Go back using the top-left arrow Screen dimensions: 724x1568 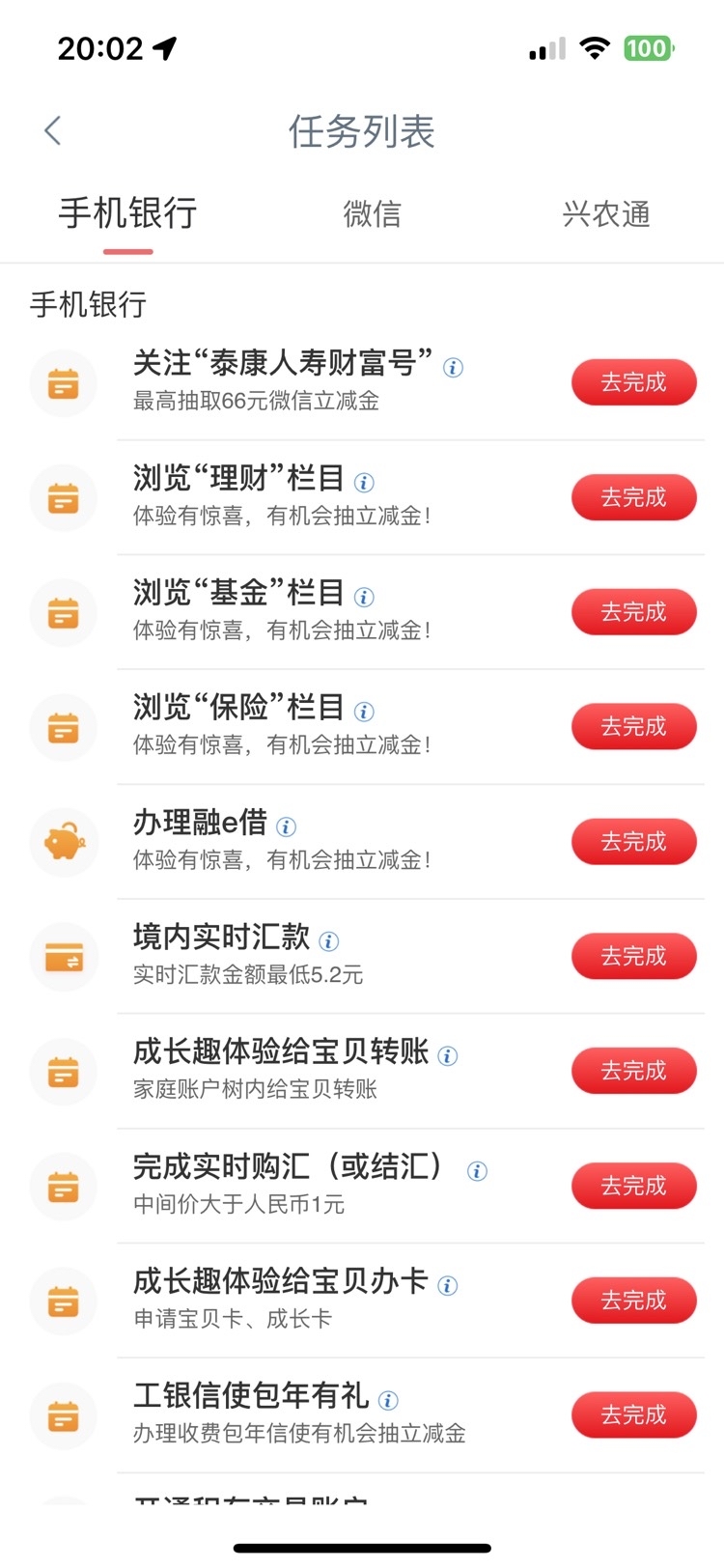click(x=53, y=131)
